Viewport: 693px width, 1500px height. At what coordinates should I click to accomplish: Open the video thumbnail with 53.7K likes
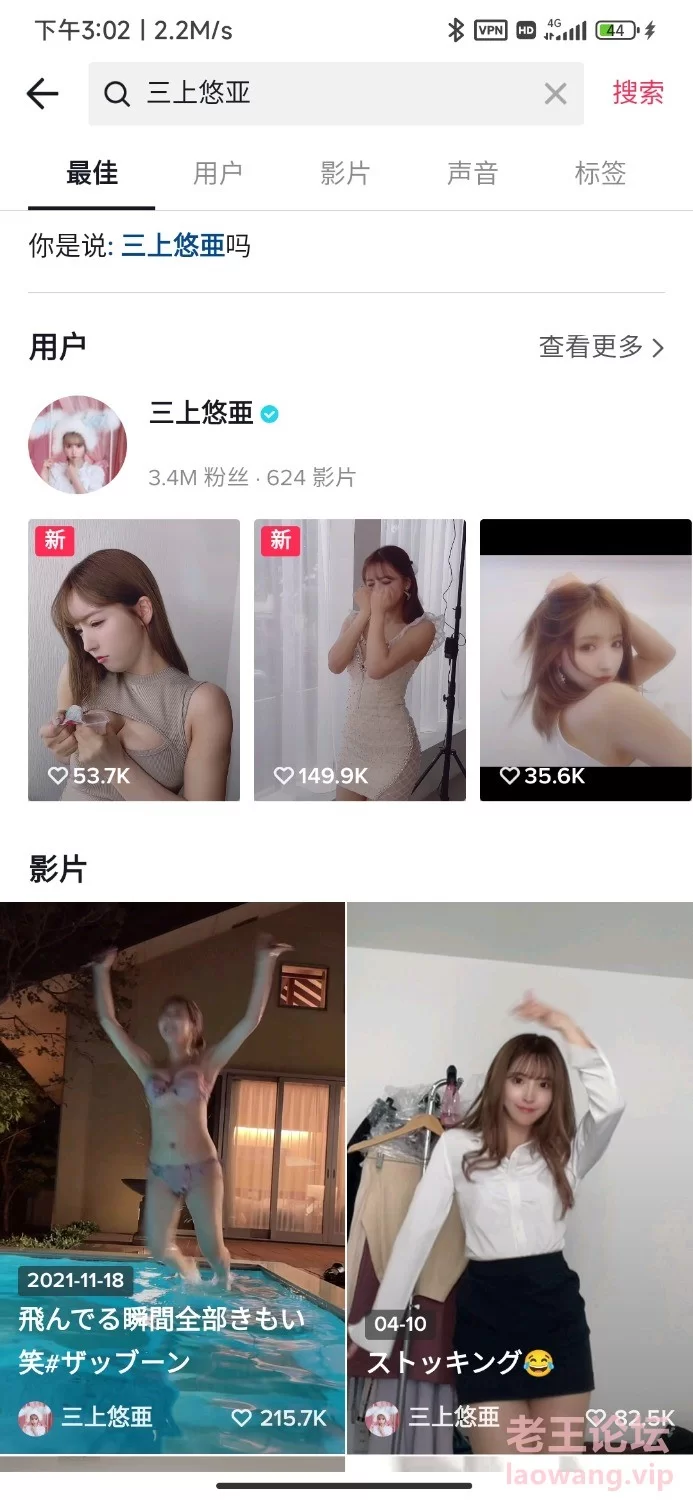[134, 660]
